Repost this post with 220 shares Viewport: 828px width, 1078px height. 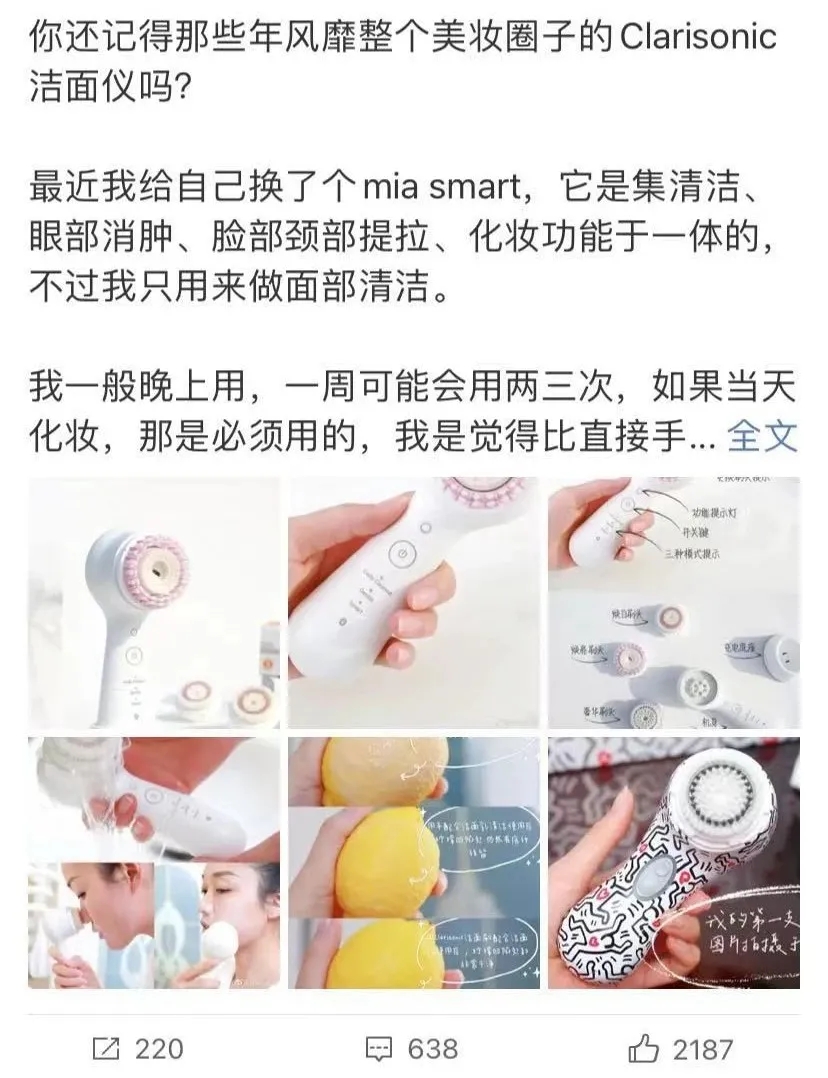(138, 1048)
